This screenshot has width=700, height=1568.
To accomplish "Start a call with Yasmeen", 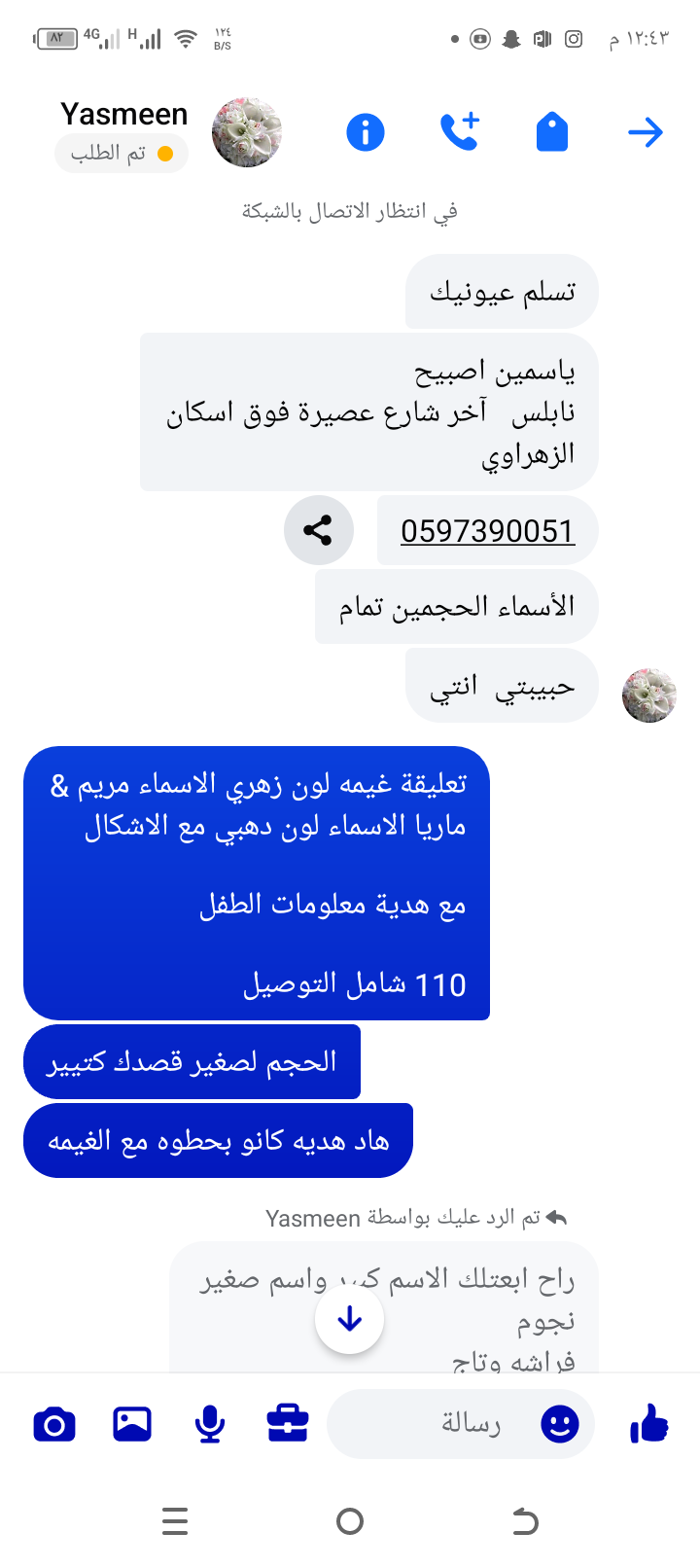I will 459,132.
